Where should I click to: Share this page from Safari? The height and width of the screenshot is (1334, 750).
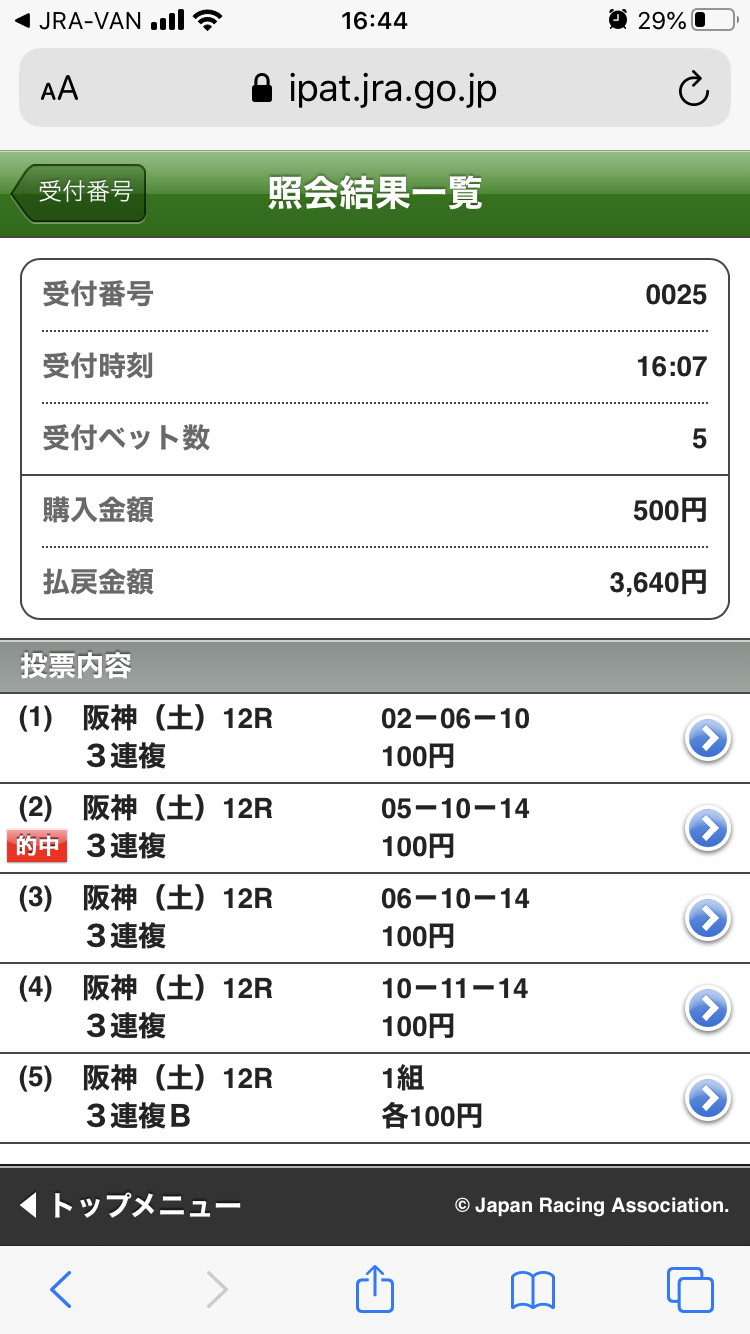point(375,1290)
